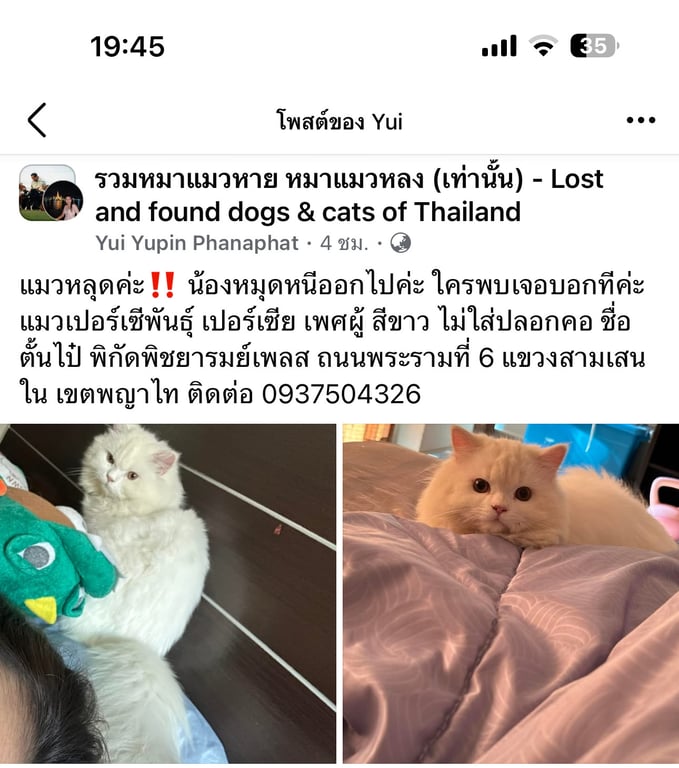Open the white cat photo on wooden floor
This screenshot has width=679, height=768.
click(168, 594)
